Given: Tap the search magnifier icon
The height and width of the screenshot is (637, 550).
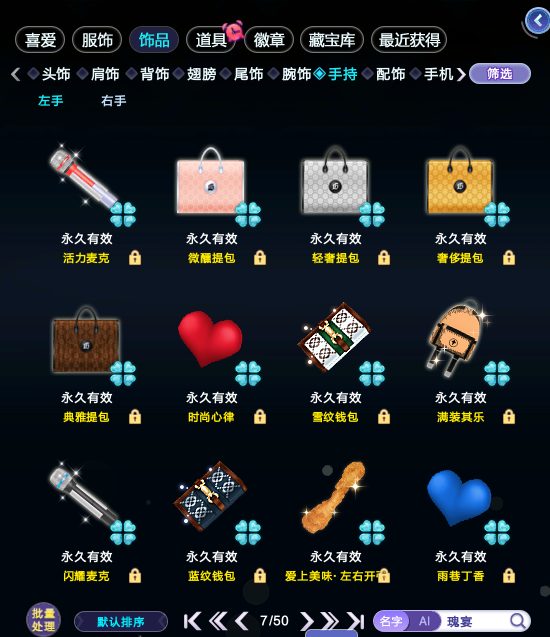Looking at the screenshot, I should coord(518,621).
